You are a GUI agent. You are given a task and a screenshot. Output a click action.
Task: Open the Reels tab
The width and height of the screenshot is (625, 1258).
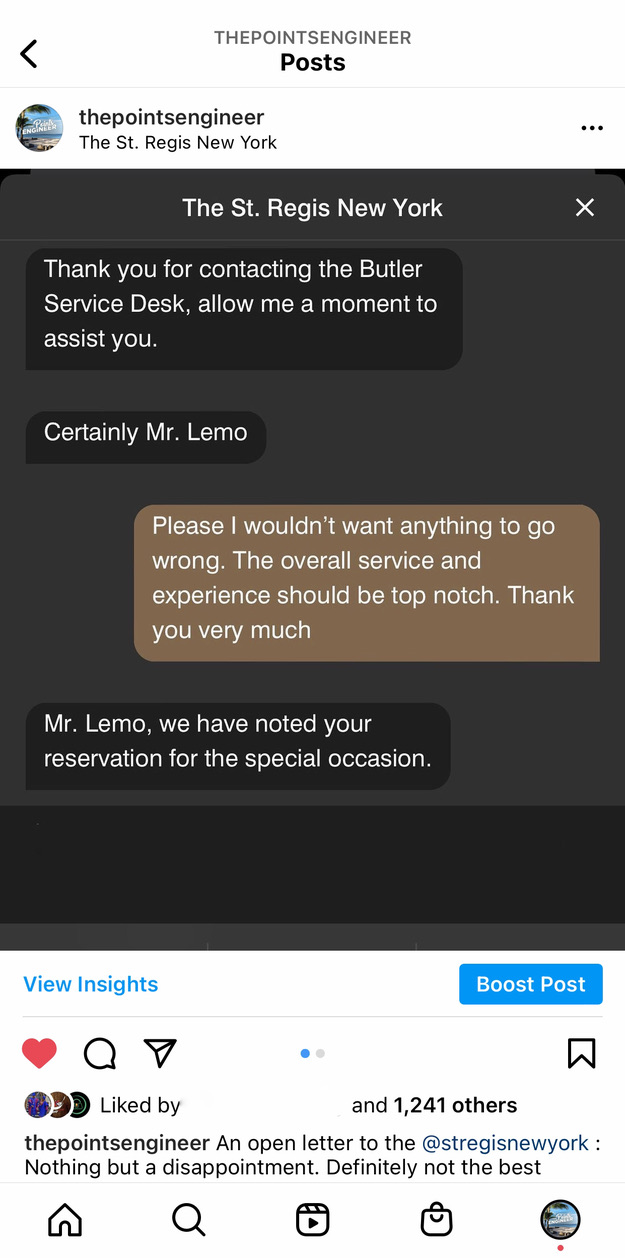pyautogui.click(x=313, y=1219)
